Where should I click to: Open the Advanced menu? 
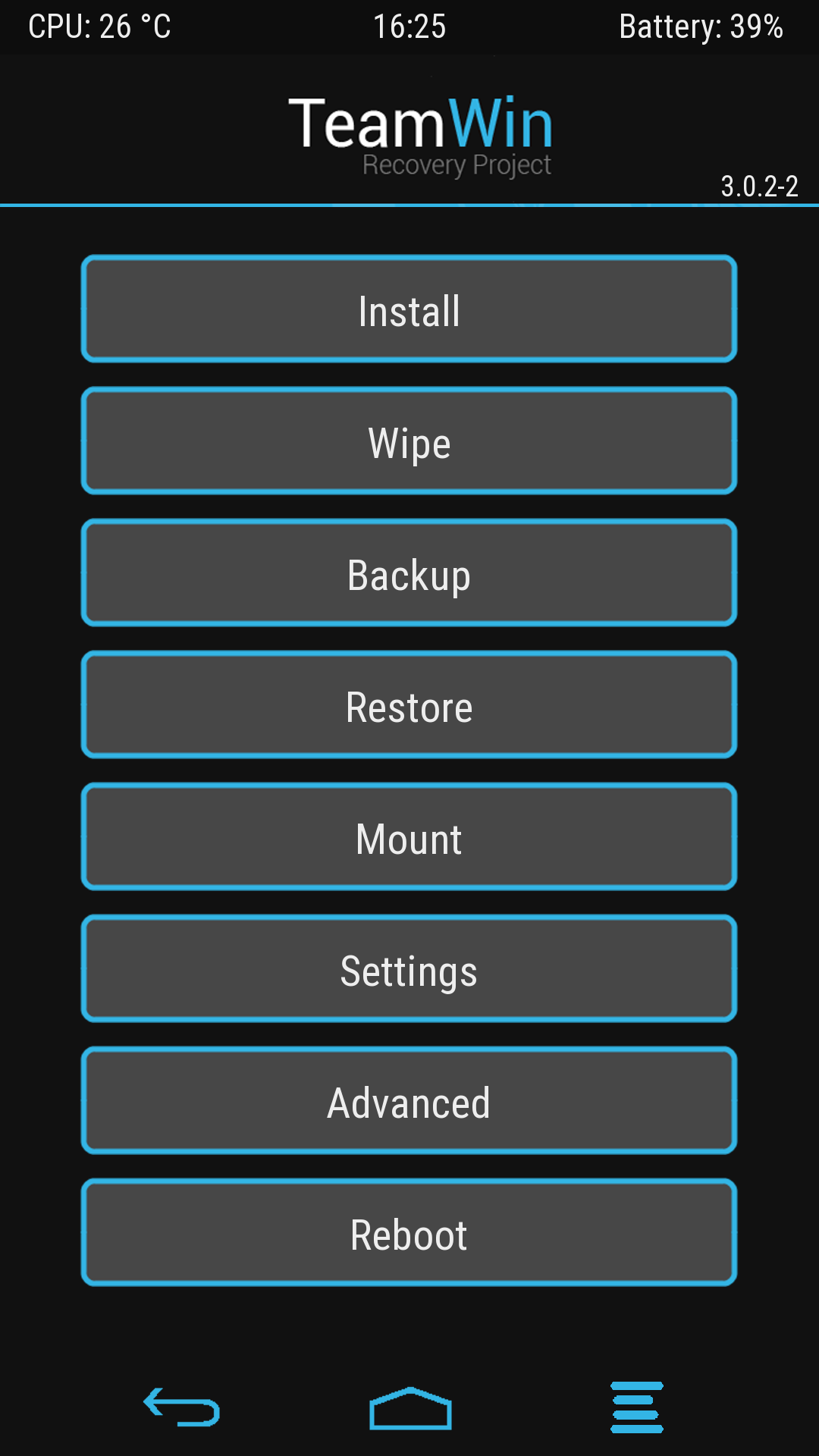tap(409, 1100)
